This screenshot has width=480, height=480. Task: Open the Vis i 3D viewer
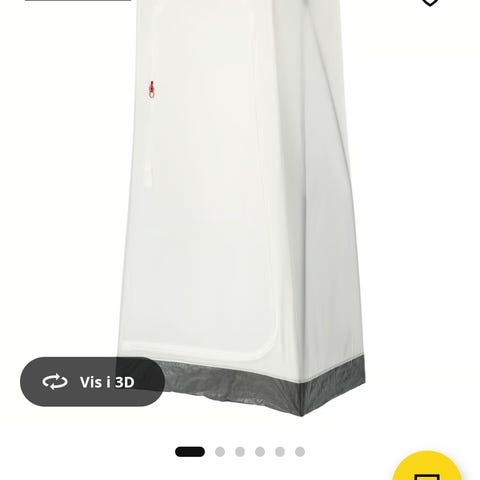tap(92, 382)
